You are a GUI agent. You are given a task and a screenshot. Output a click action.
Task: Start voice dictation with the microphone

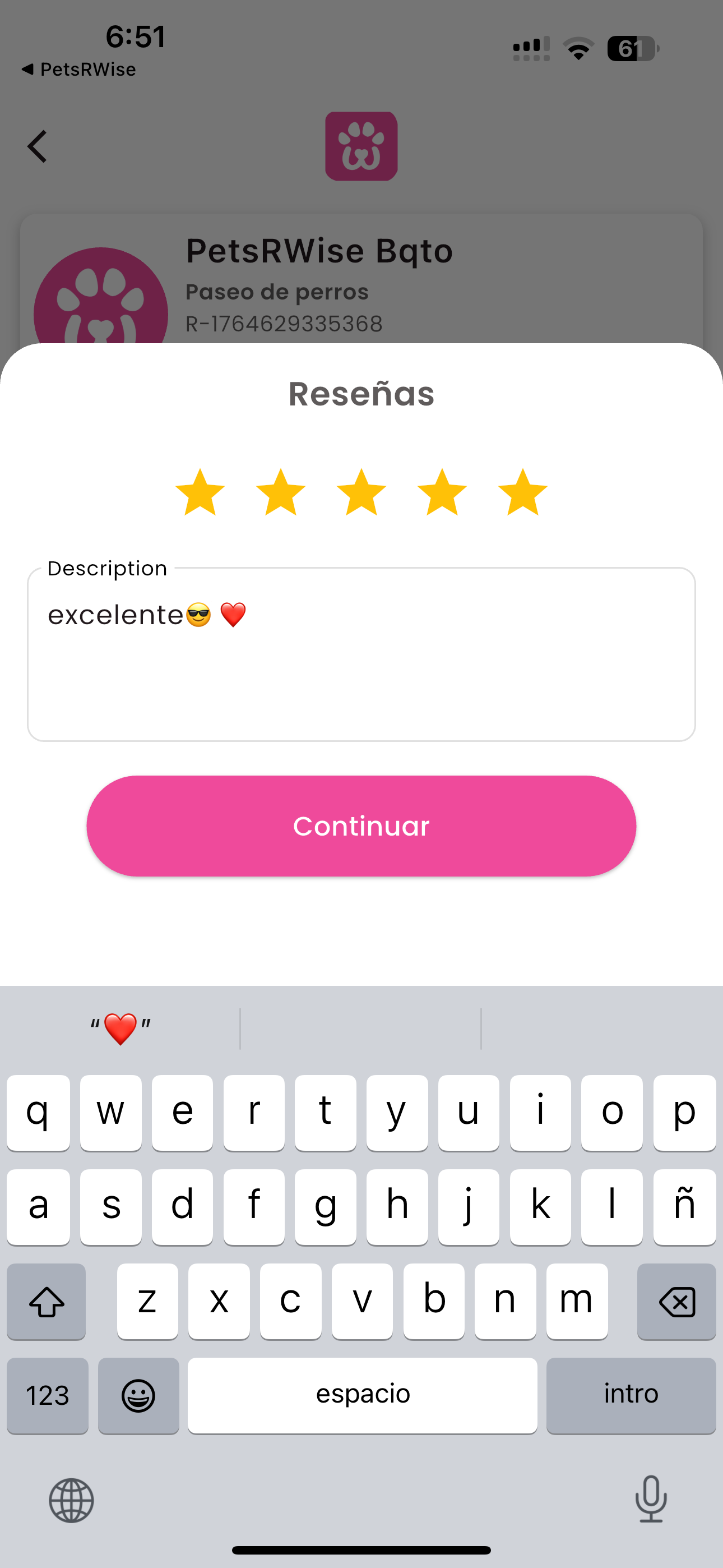pos(650,1501)
